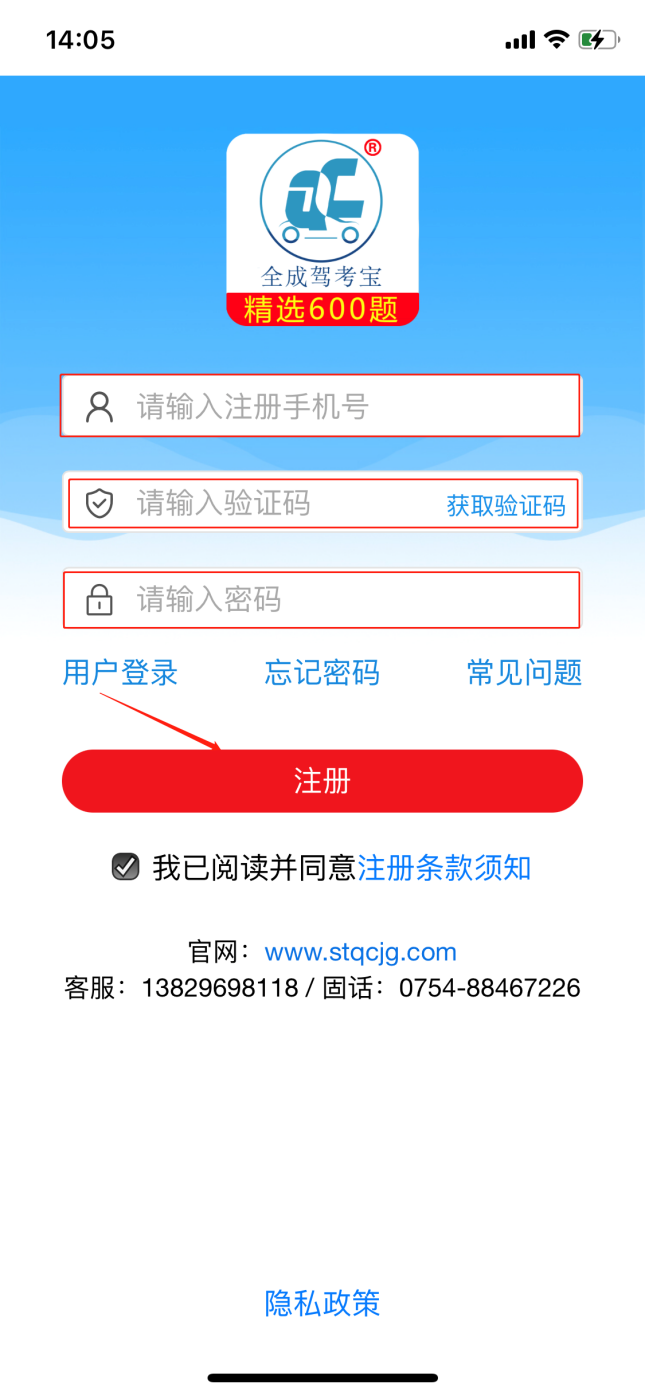Viewport: 645px width, 1396px height.
Task: Tap the red 注册 register button
Action: point(322,781)
